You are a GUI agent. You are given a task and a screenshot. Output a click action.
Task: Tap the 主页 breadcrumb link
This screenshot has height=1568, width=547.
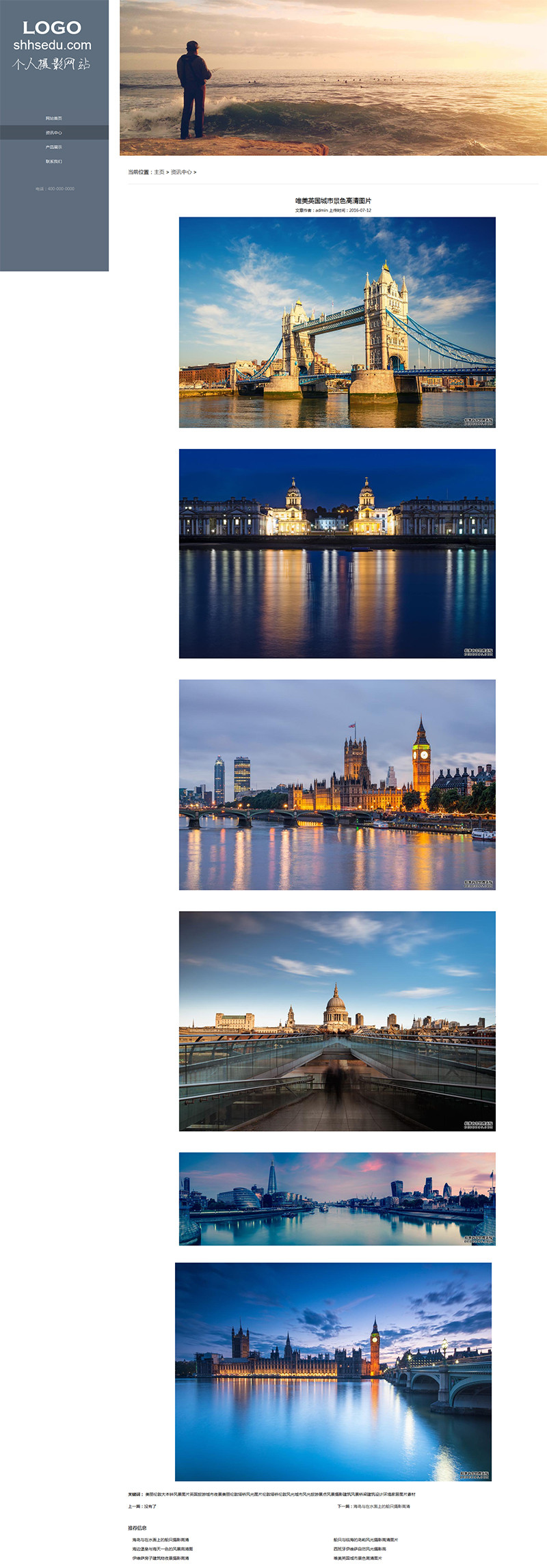point(159,172)
